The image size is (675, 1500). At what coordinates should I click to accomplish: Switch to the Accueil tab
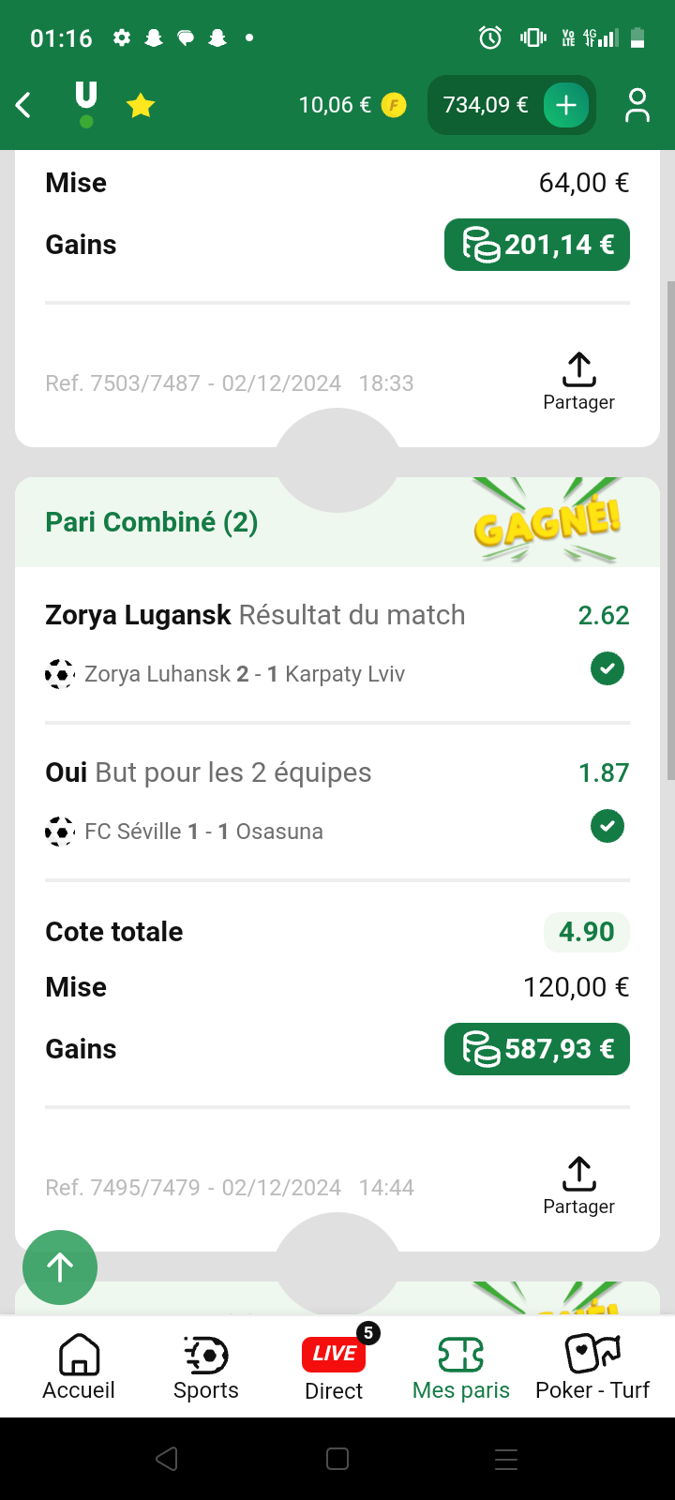coord(78,1368)
